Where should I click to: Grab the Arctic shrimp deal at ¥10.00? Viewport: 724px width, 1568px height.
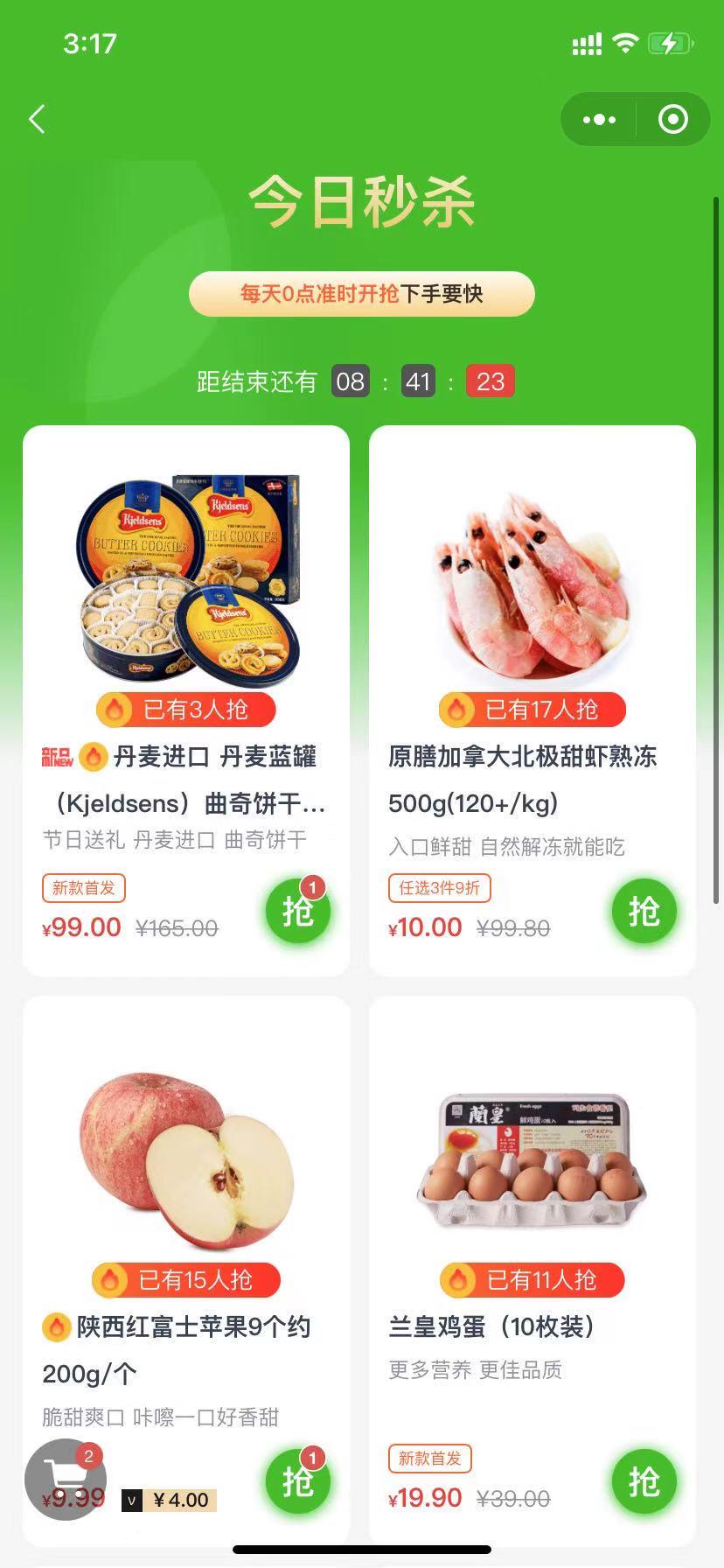pyautogui.click(x=644, y=912)
